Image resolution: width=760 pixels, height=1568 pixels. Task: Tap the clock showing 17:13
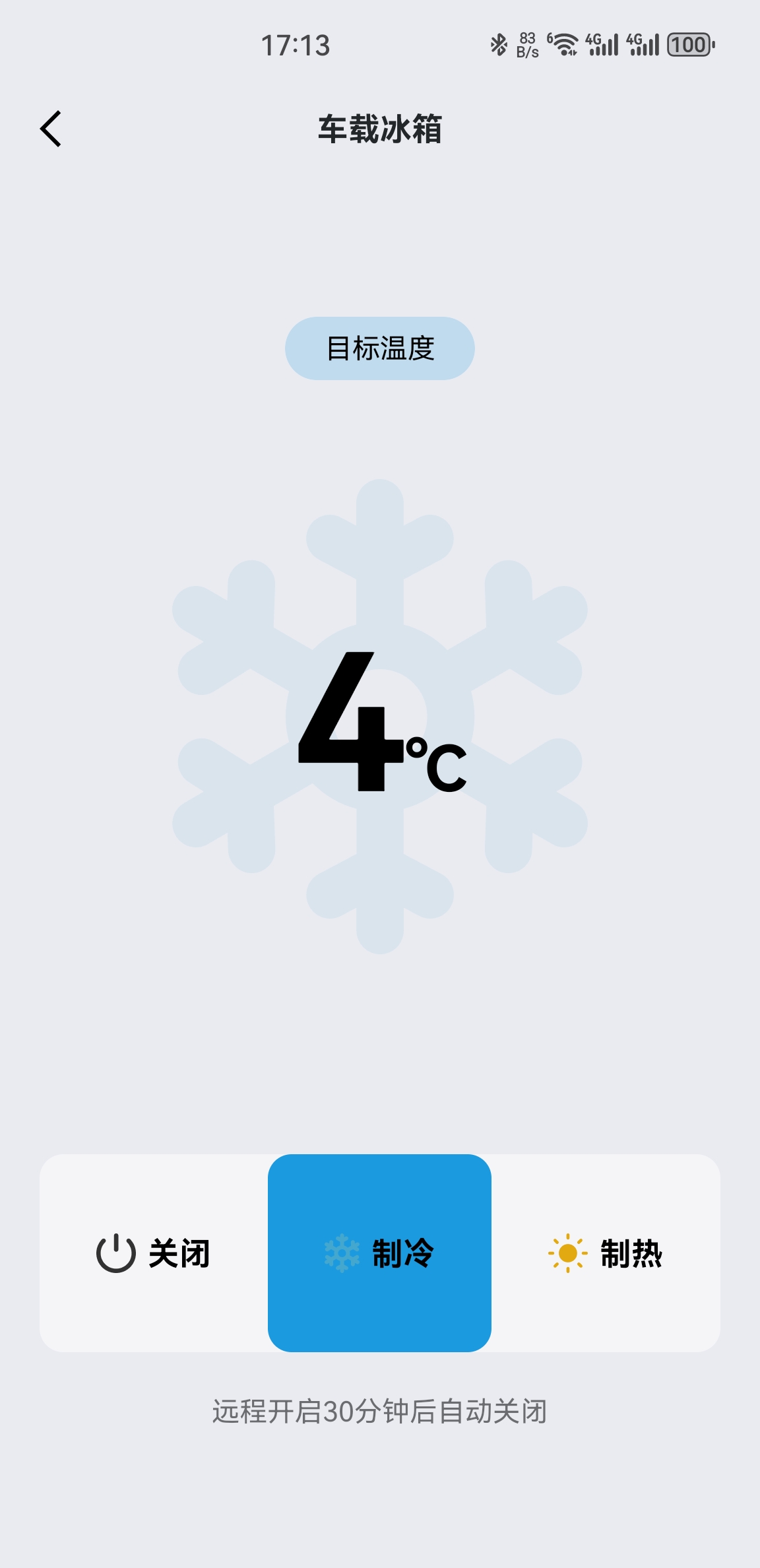[x=297, y=46]
